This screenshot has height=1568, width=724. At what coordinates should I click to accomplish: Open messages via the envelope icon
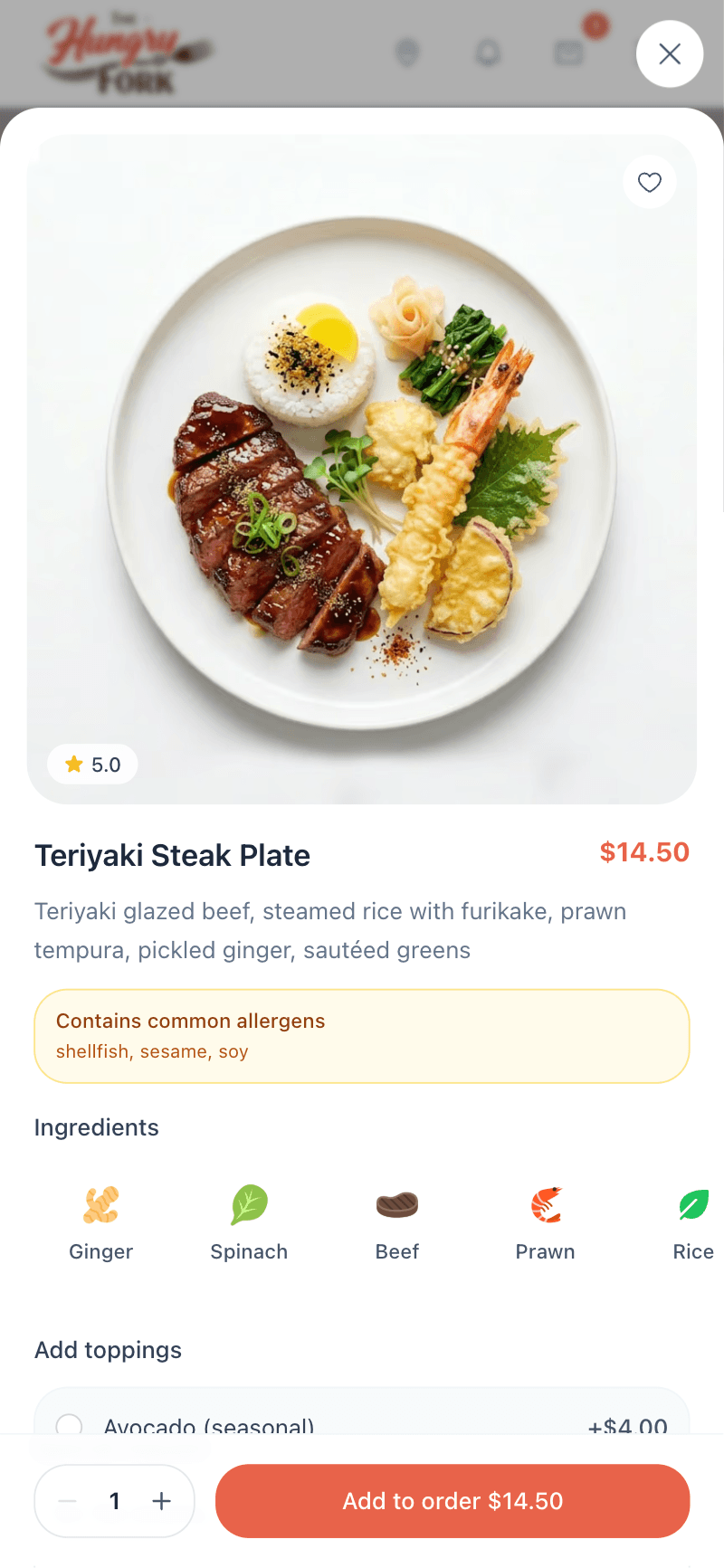568,53
